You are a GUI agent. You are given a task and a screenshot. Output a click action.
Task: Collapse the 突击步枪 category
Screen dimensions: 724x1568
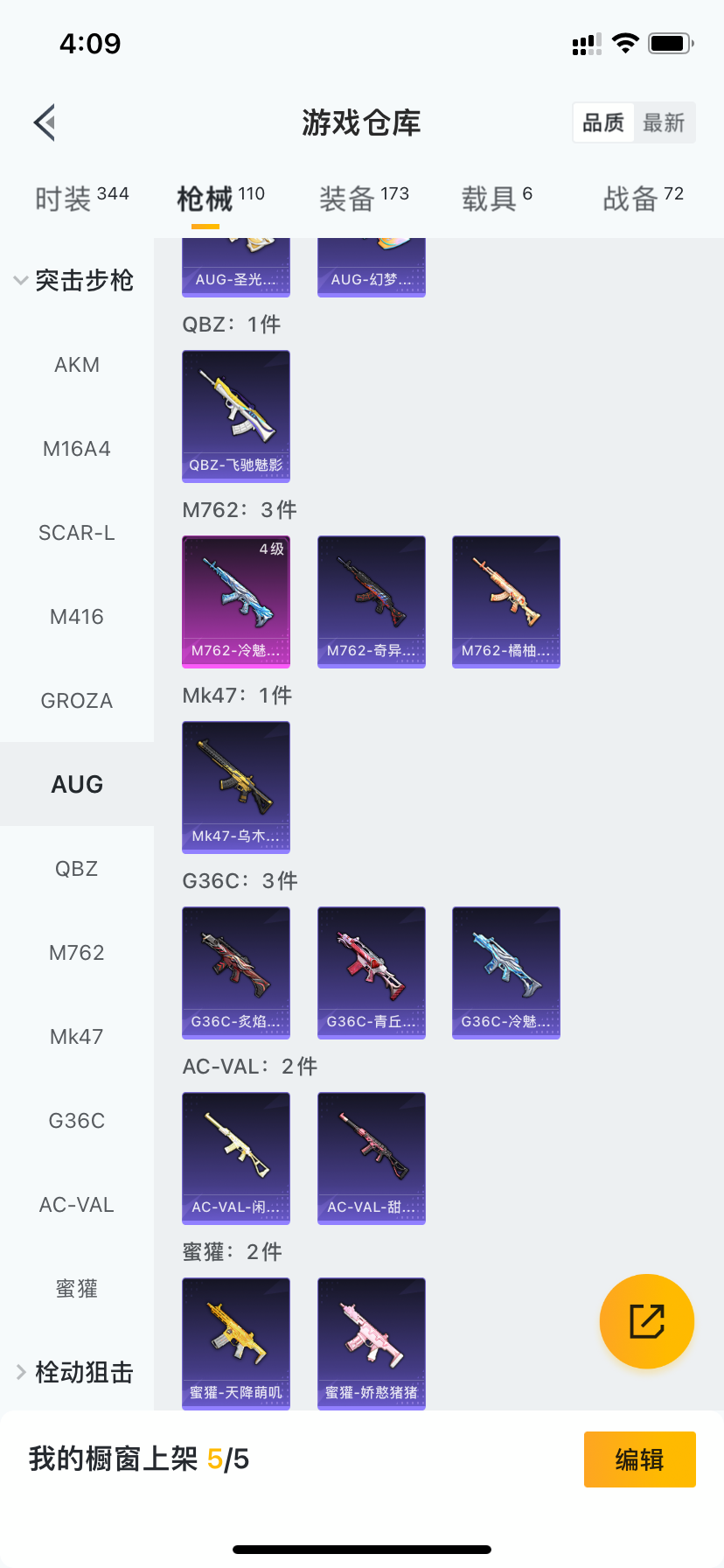tap(74, 280)
